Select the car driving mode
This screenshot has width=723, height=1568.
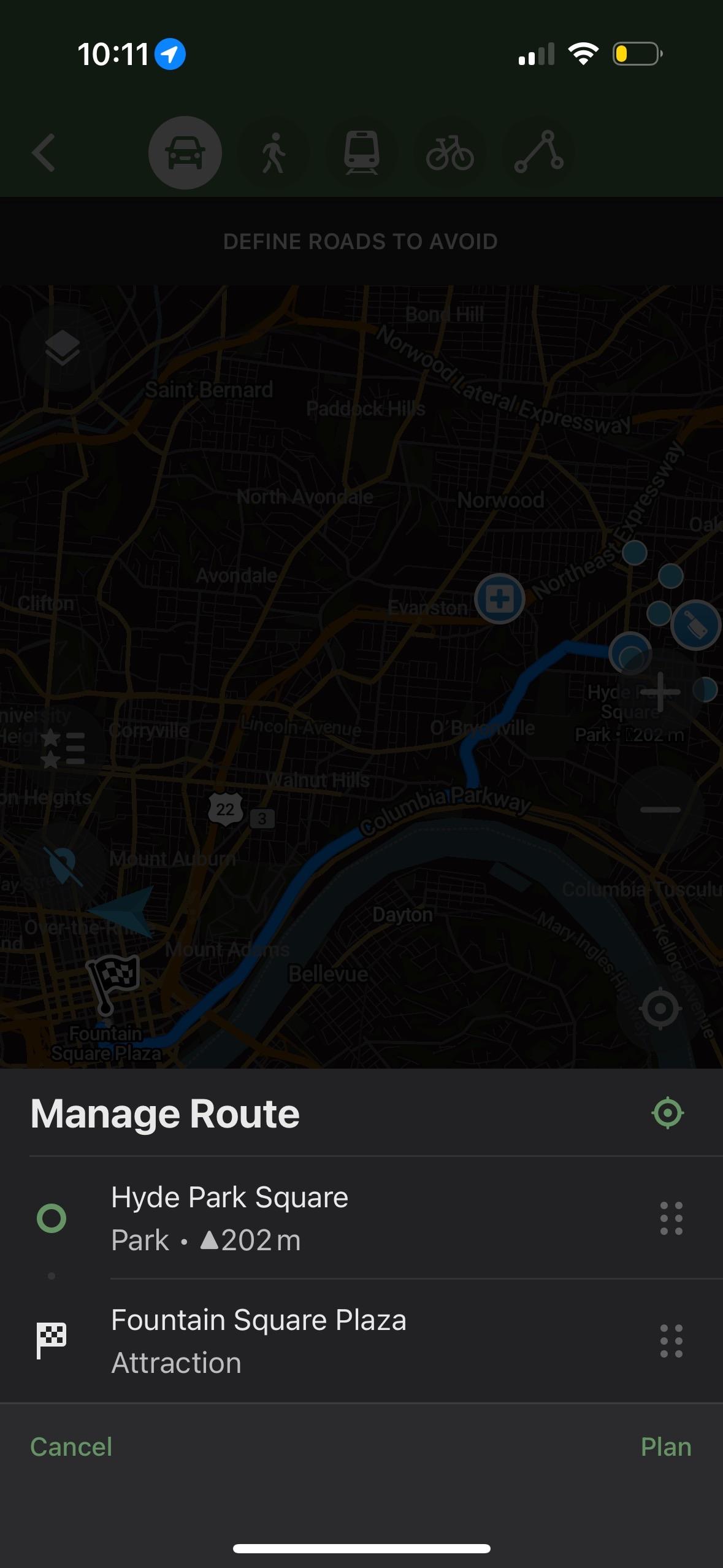click(x=185, y=152)
